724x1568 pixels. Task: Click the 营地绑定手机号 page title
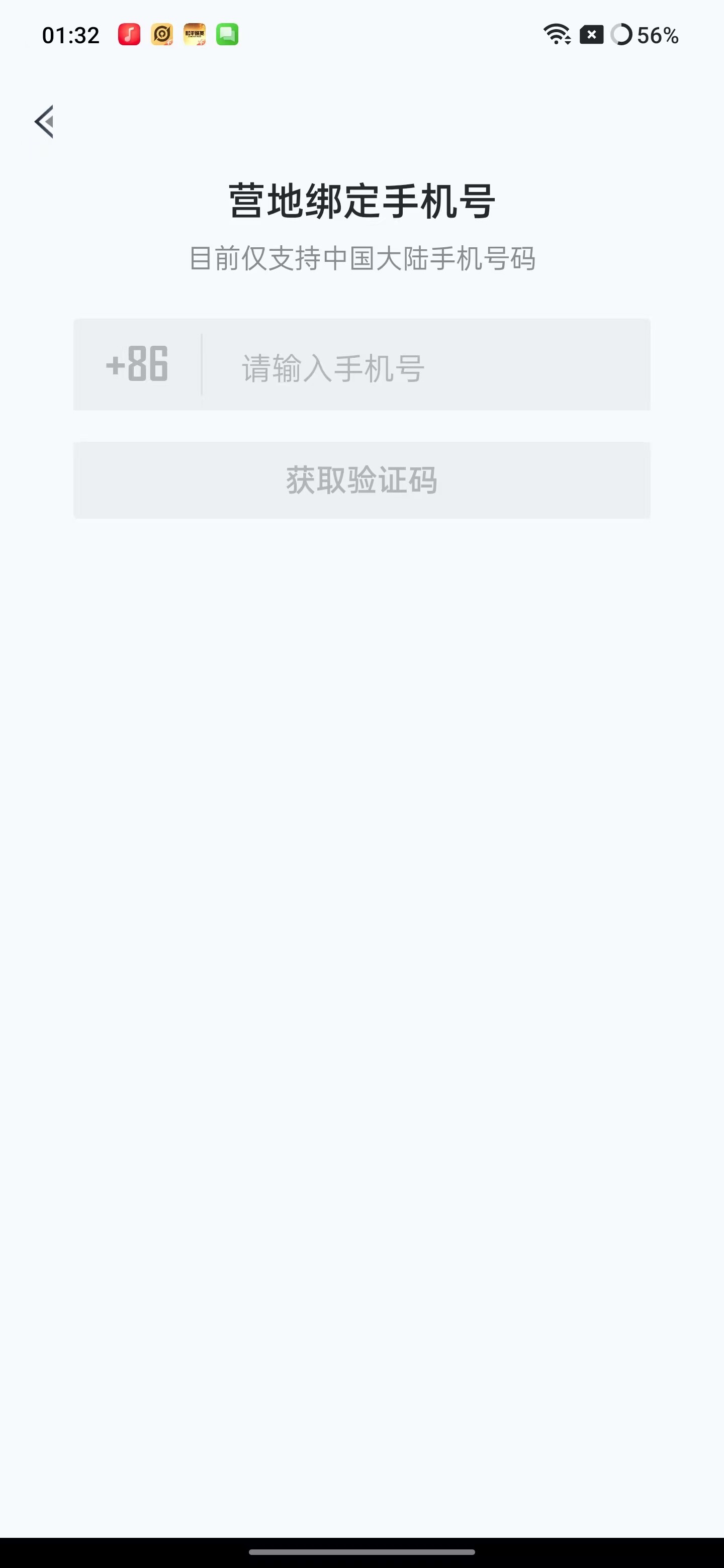(x=361, y=201)
